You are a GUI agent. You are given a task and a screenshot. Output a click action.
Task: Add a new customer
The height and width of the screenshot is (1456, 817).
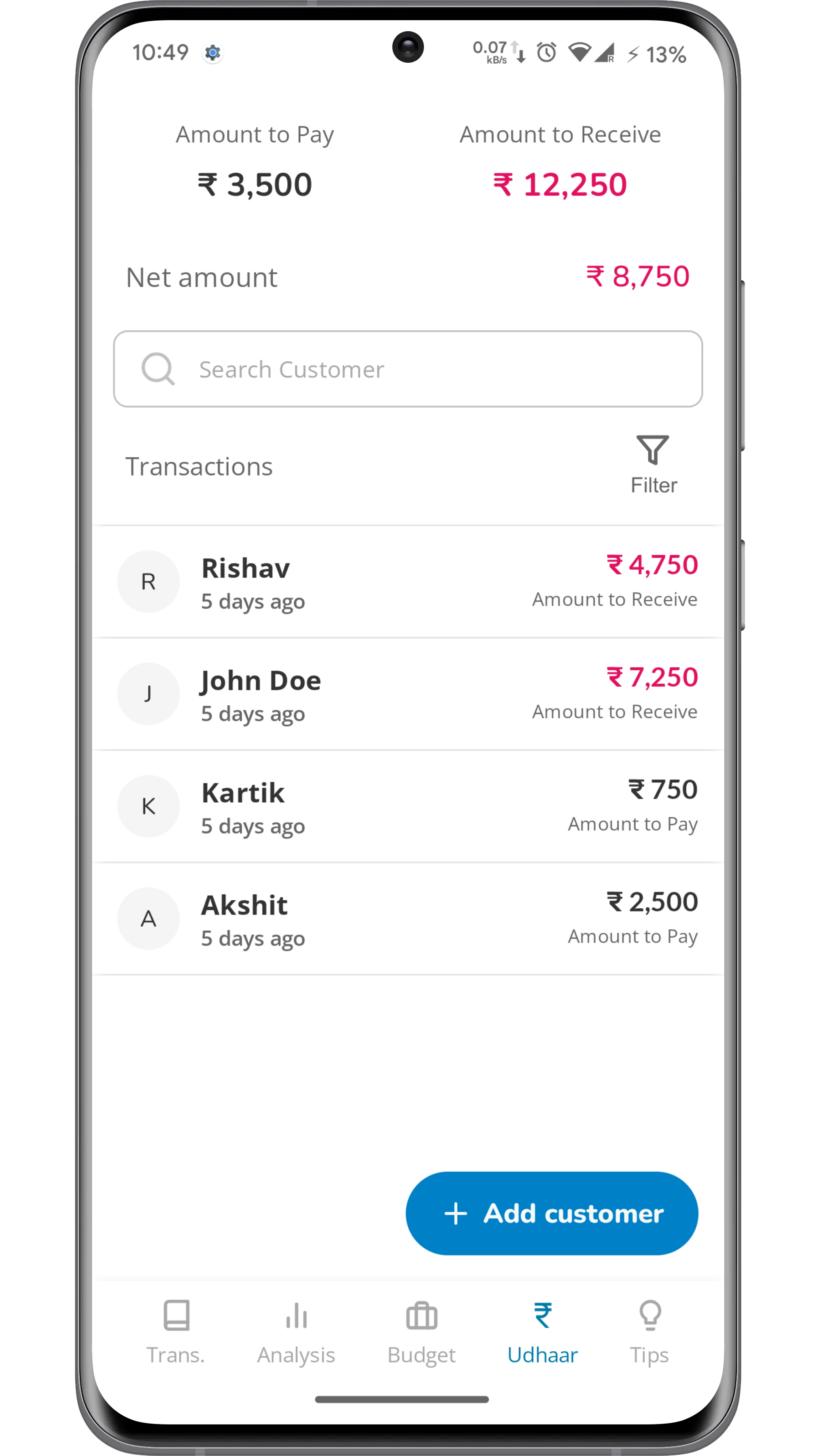coord(551,1213)
